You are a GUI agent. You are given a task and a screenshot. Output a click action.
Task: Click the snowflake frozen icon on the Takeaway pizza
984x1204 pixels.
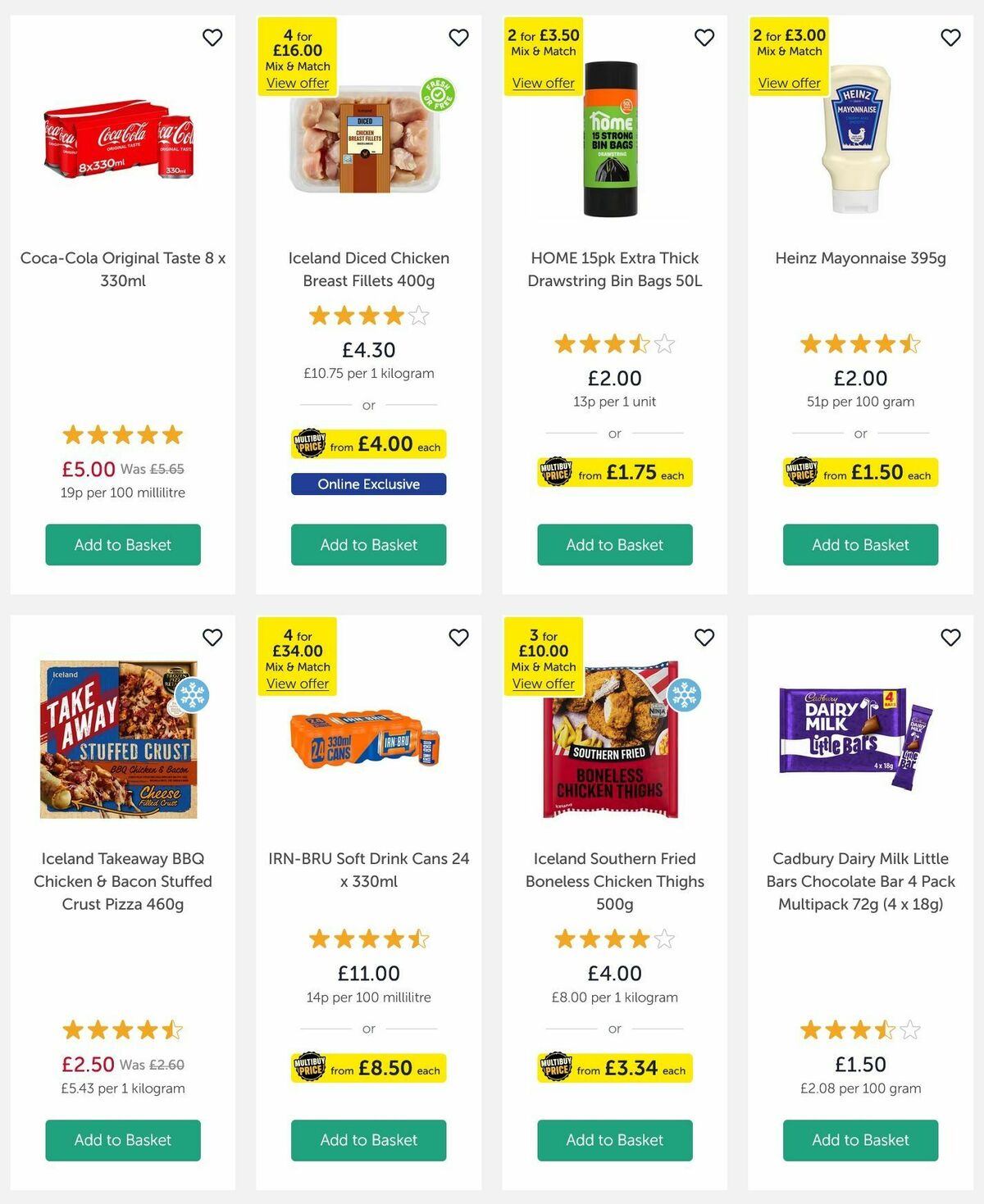(194, 693)
